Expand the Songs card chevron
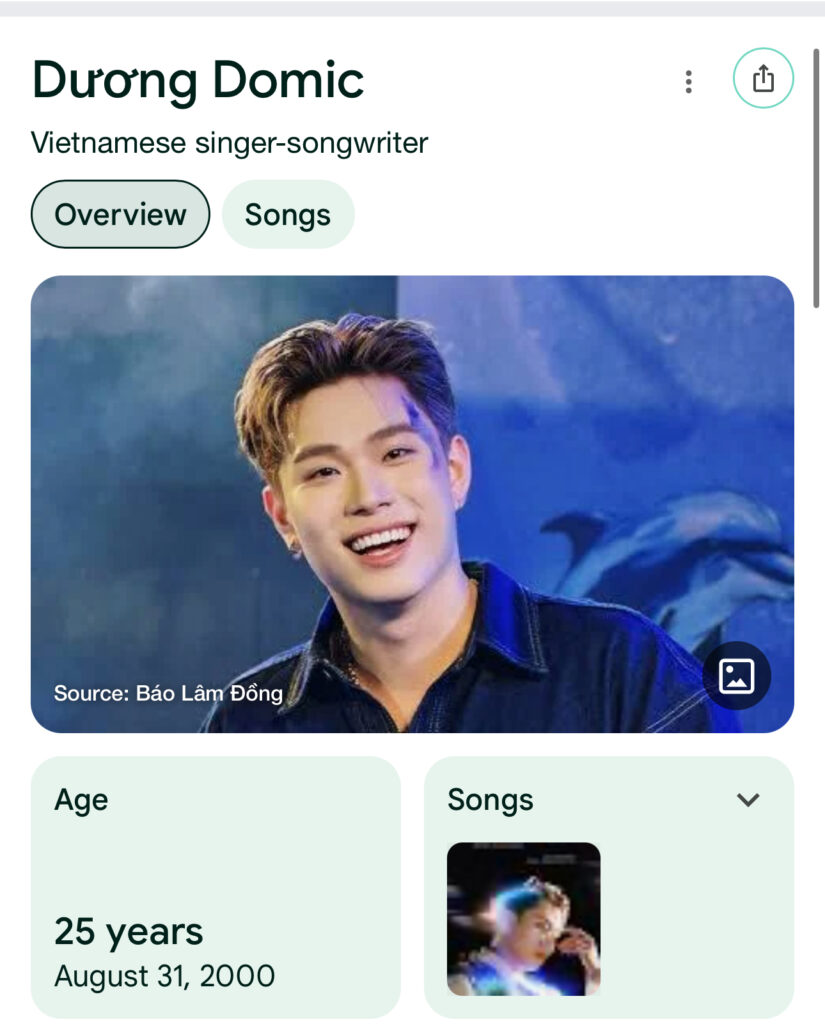Screen dimensions: 825x1024 click(x=748, y=799)
